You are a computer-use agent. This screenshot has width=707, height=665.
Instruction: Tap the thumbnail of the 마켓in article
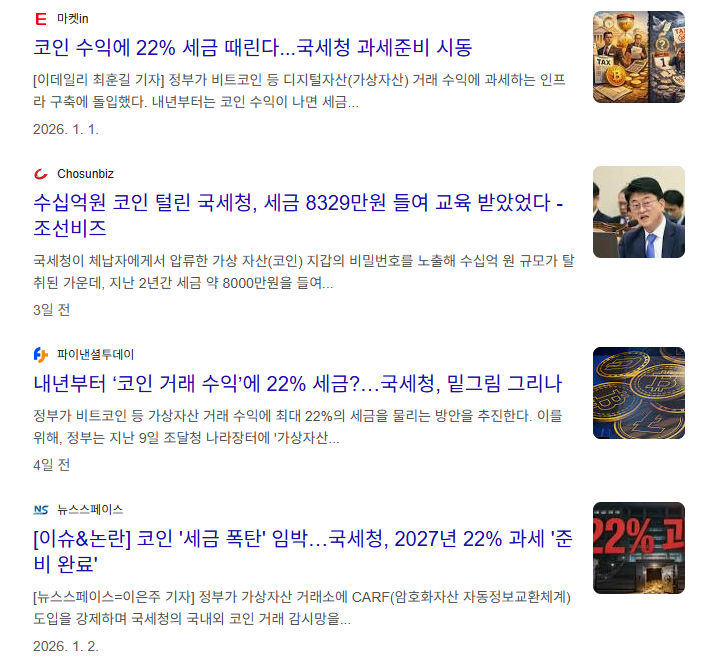[638, 57]
